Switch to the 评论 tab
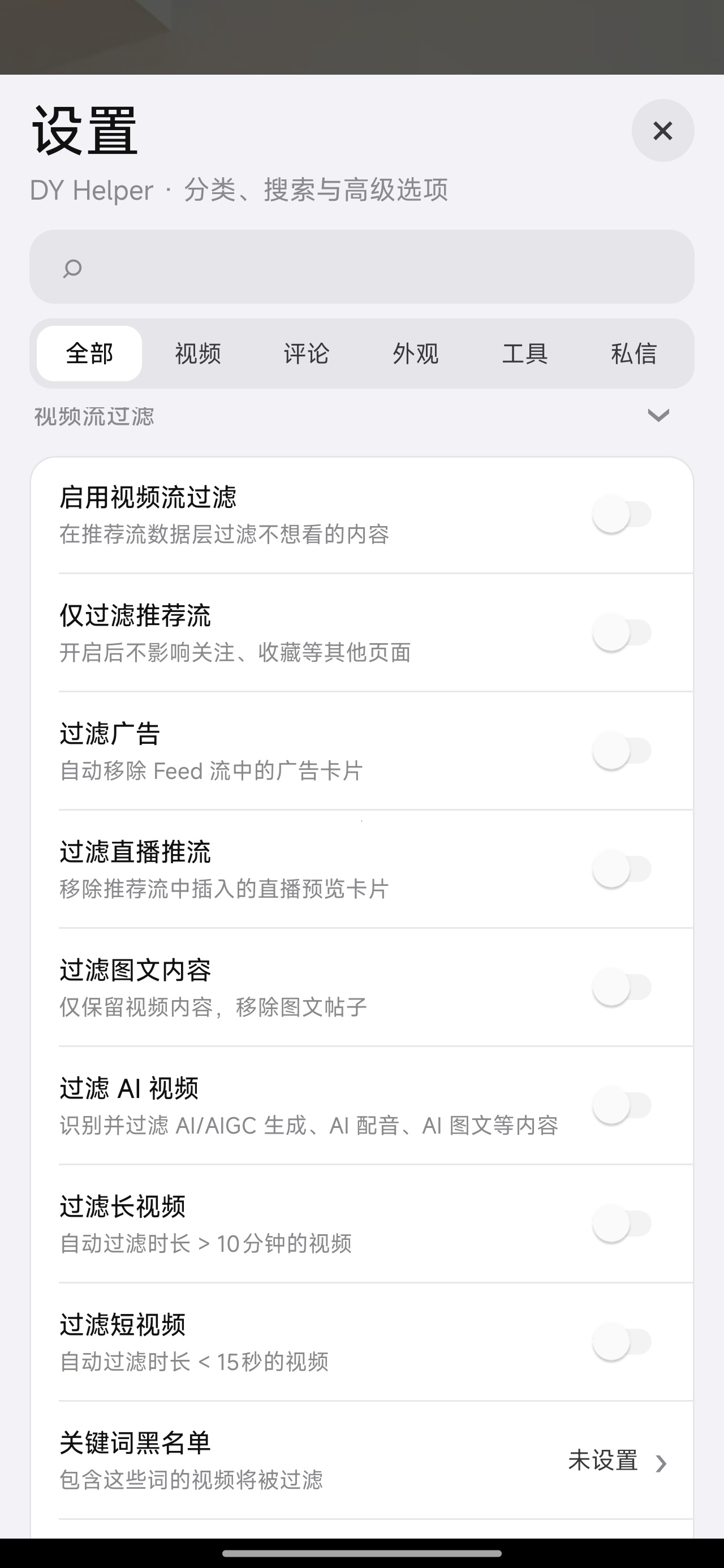Viewport: 724px width, 1568px height. coord(307,354)
